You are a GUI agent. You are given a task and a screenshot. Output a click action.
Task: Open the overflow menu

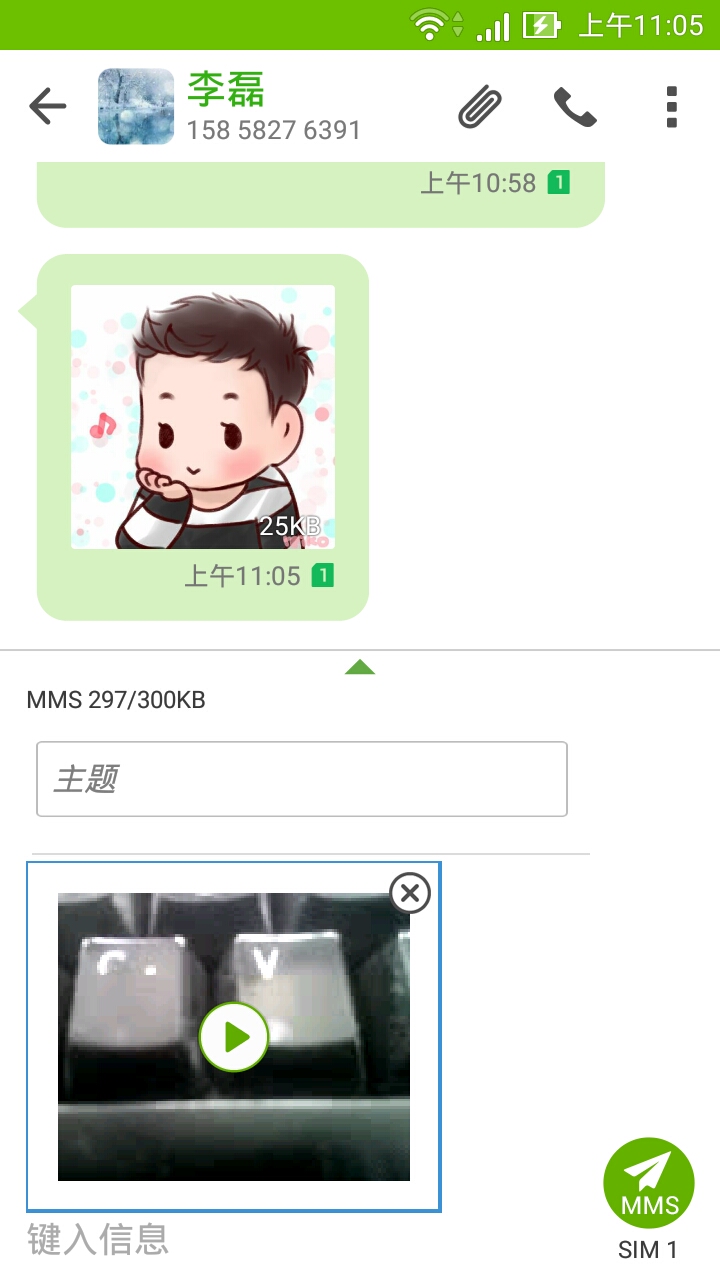click(671, 107)
